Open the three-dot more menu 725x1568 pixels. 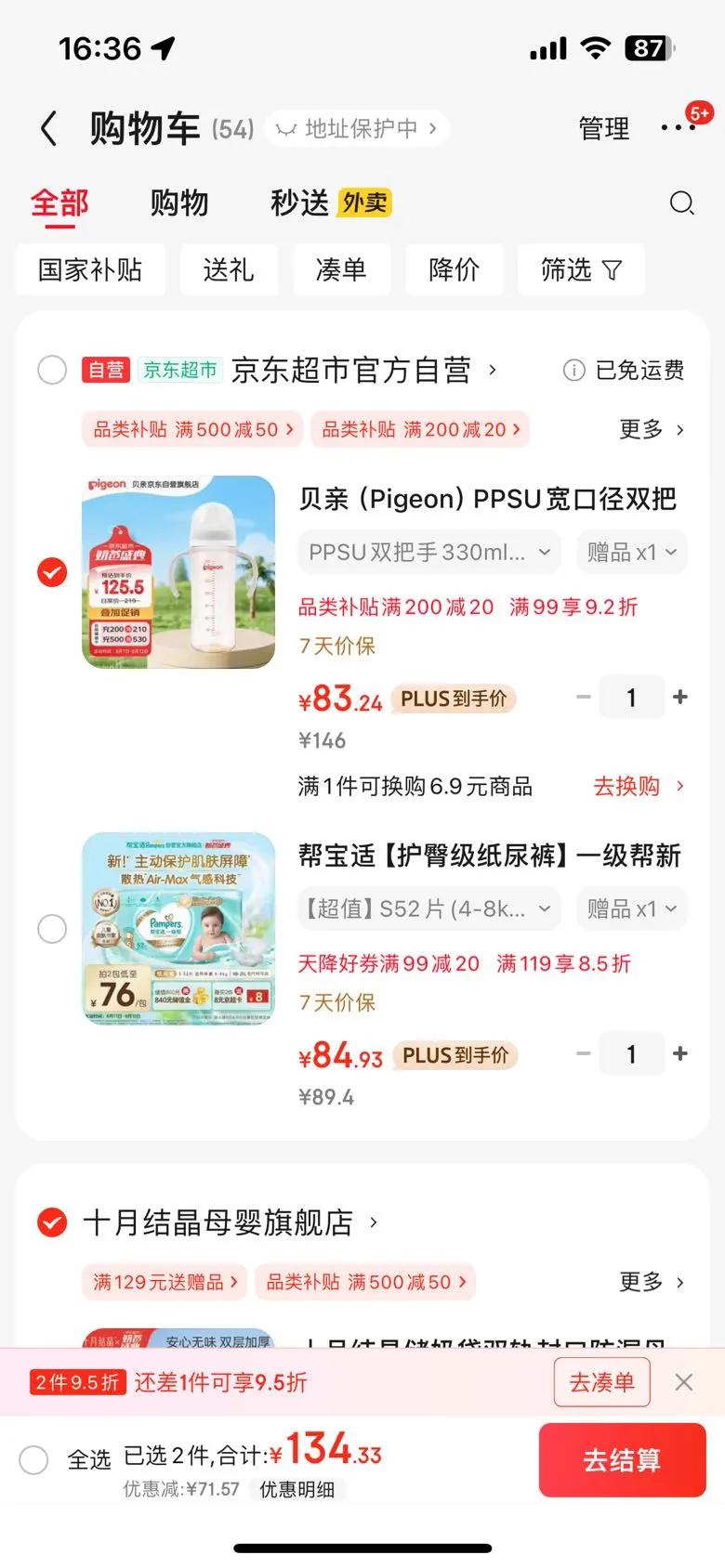tap(677, 128)
